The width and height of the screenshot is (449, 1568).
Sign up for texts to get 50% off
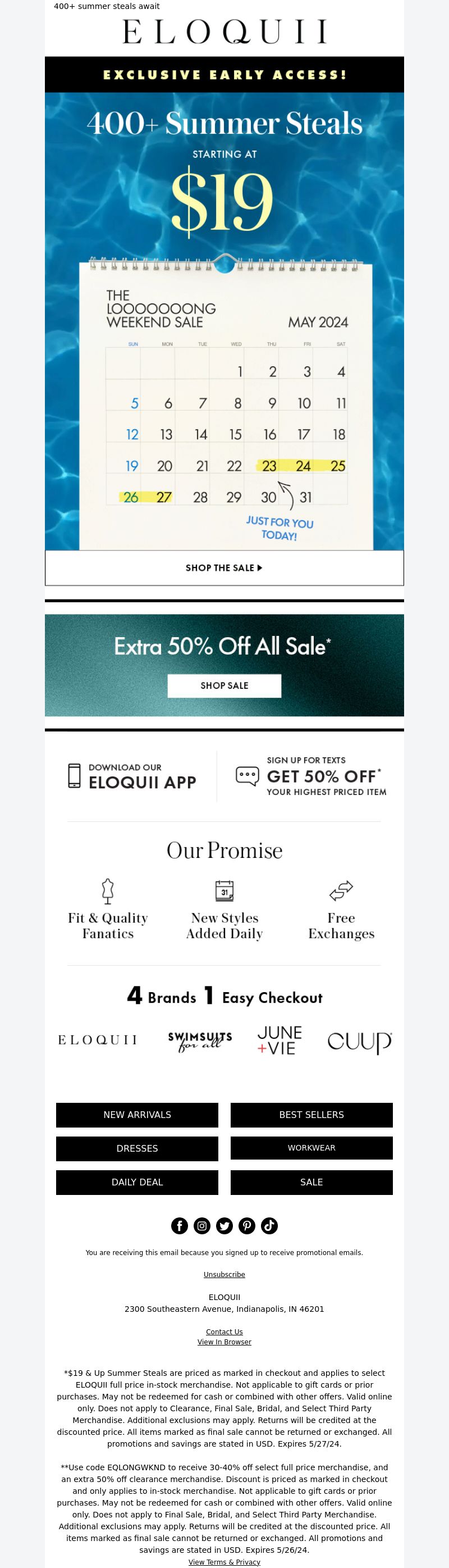pyautogui.click(x=310, y=776)
